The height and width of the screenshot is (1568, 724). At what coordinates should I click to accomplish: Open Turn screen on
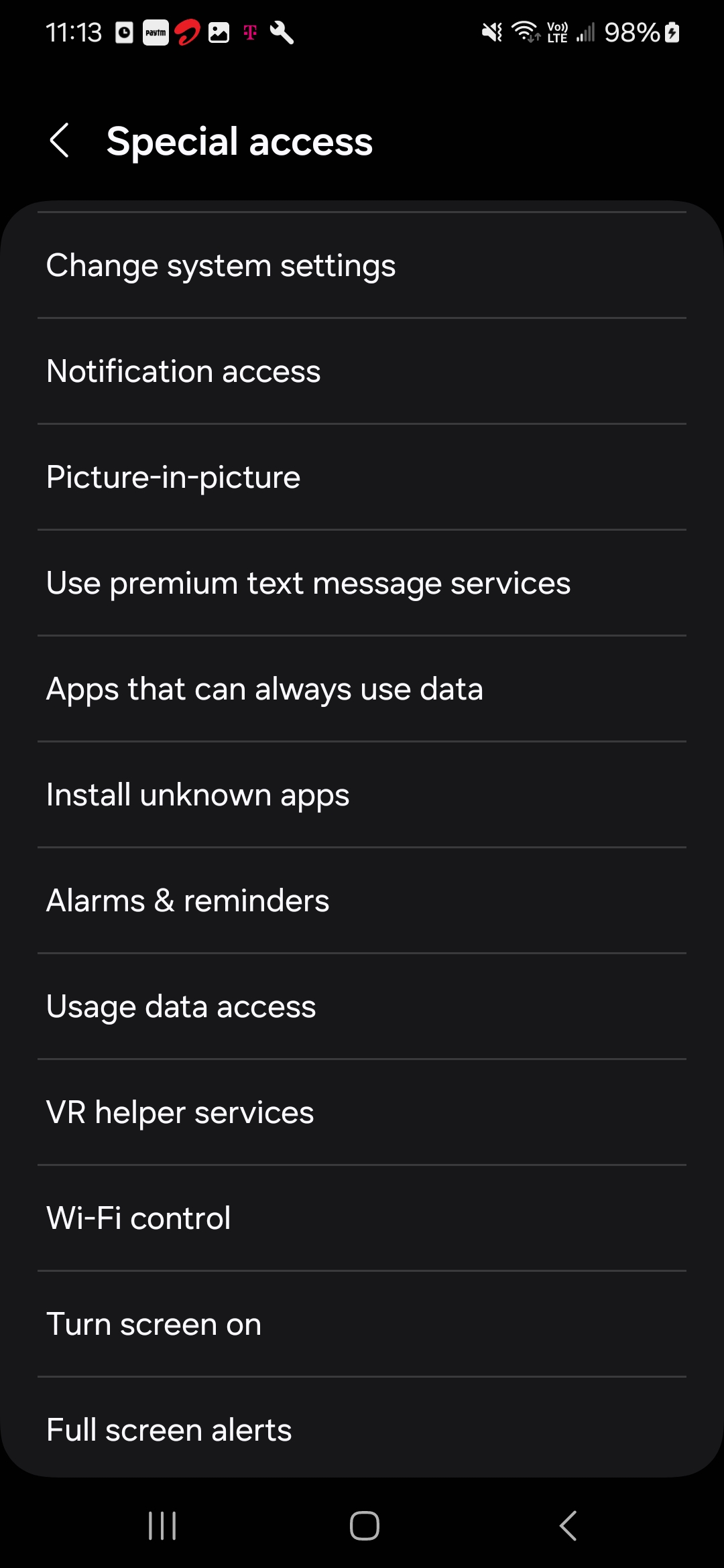click(362, 1324)
